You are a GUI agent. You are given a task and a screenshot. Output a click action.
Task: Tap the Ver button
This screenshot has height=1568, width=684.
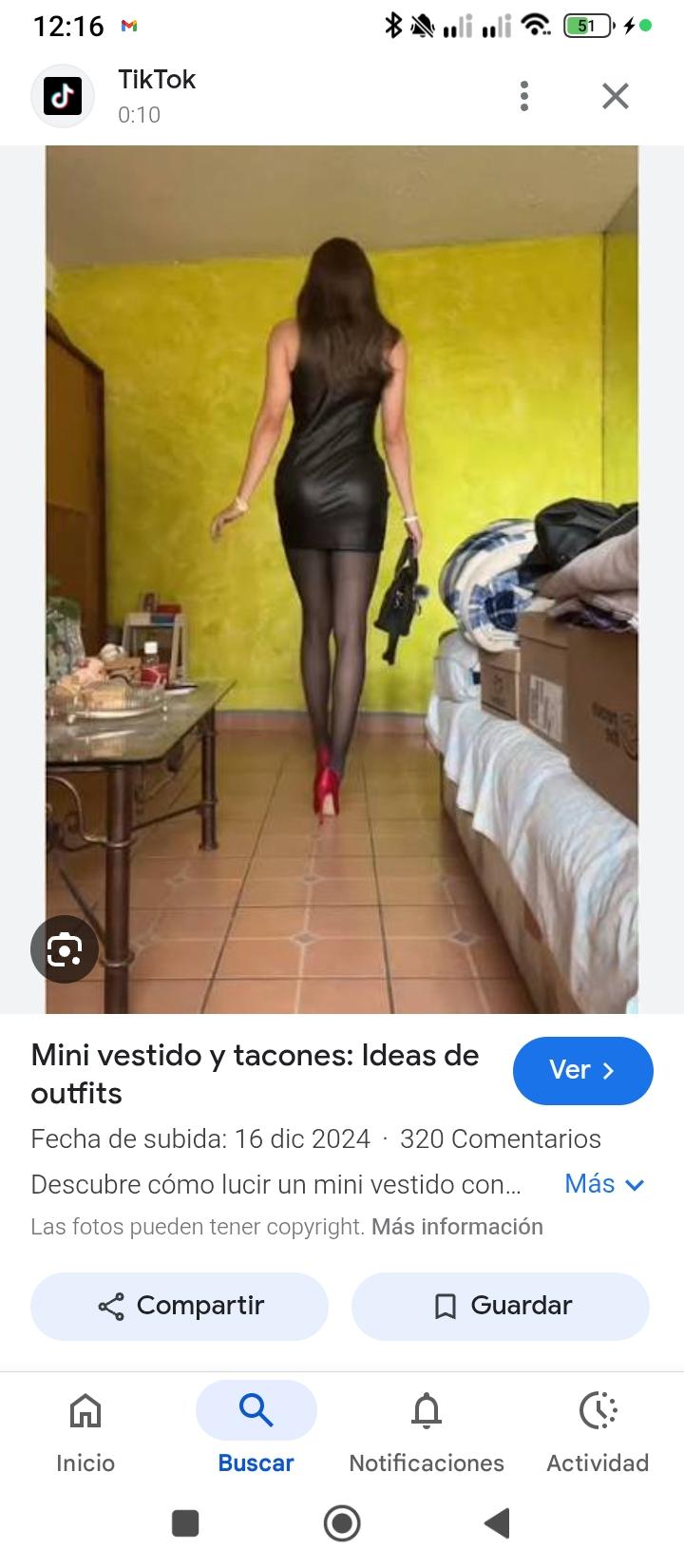pos(582,1070)
